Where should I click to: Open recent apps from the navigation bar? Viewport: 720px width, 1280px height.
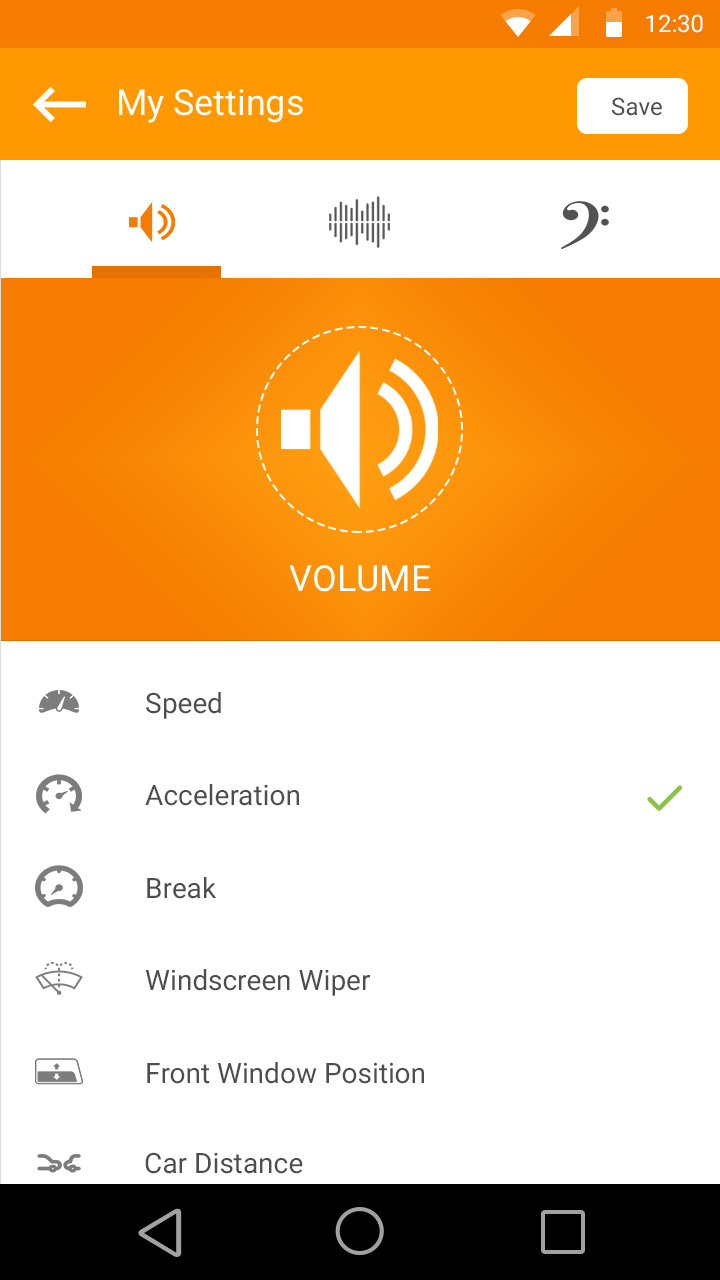tap(562, 1232)
